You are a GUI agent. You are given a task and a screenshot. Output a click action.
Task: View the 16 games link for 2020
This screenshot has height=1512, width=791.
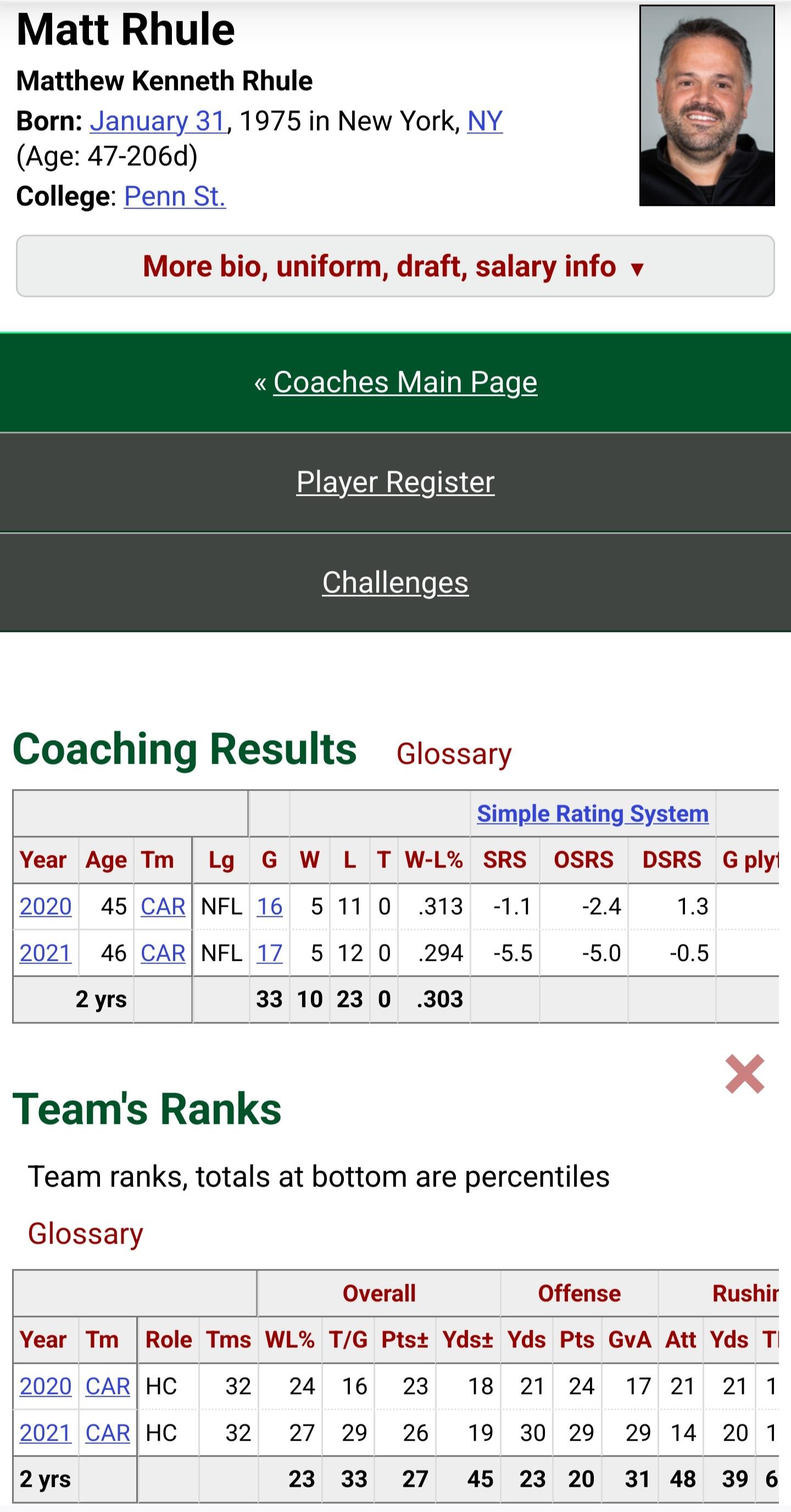click(270, 906)
